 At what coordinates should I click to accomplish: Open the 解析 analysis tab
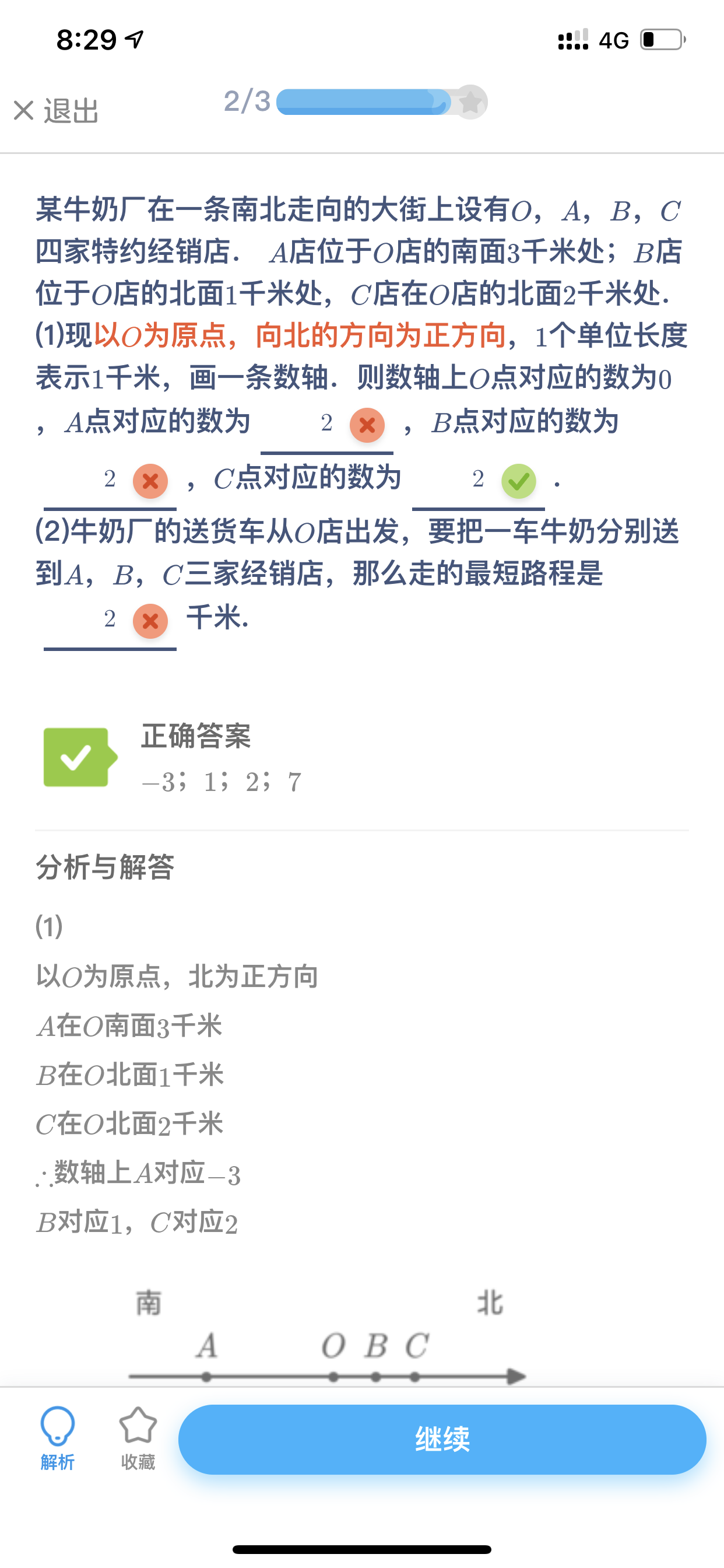tap(58, 1439)
